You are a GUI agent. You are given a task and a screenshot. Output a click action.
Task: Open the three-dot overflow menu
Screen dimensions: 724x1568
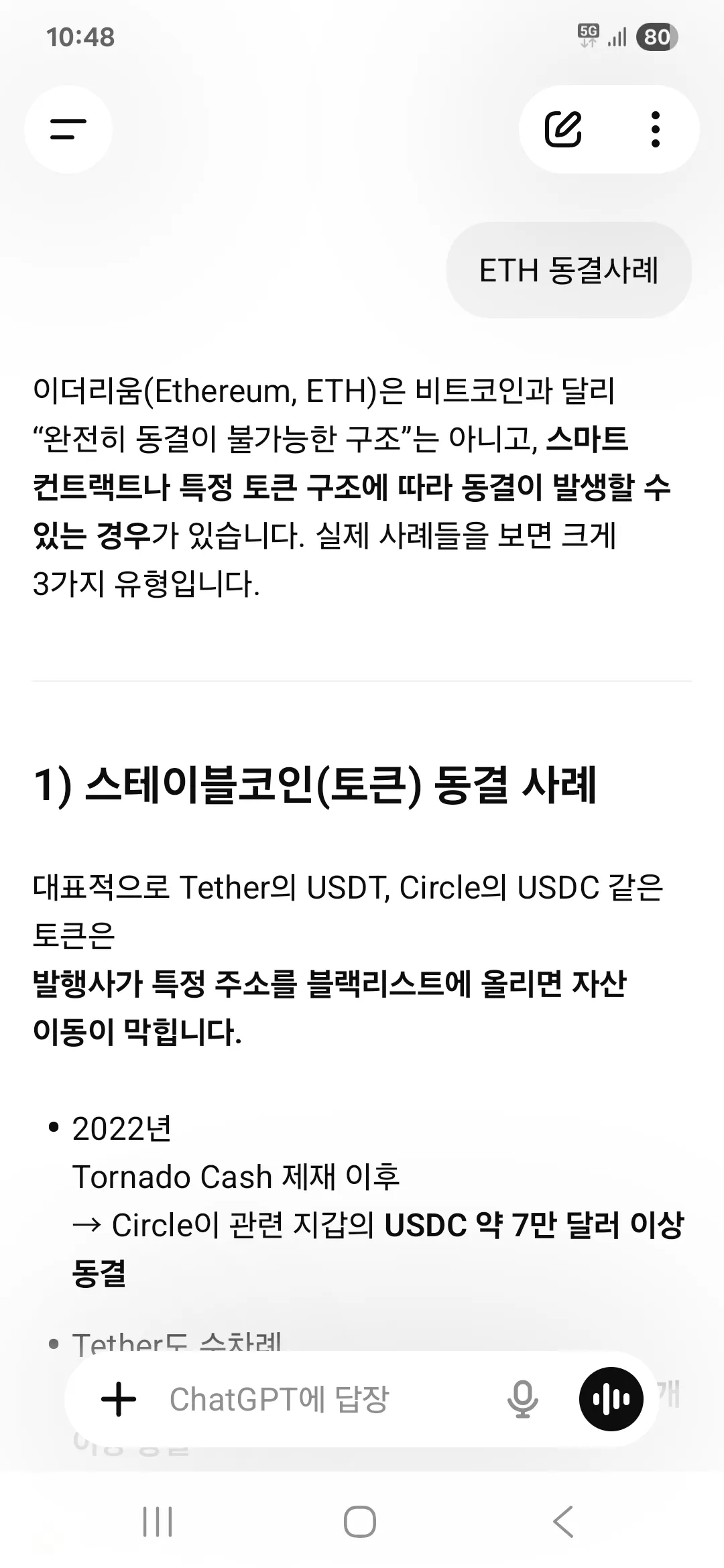(x=656, y=129)
